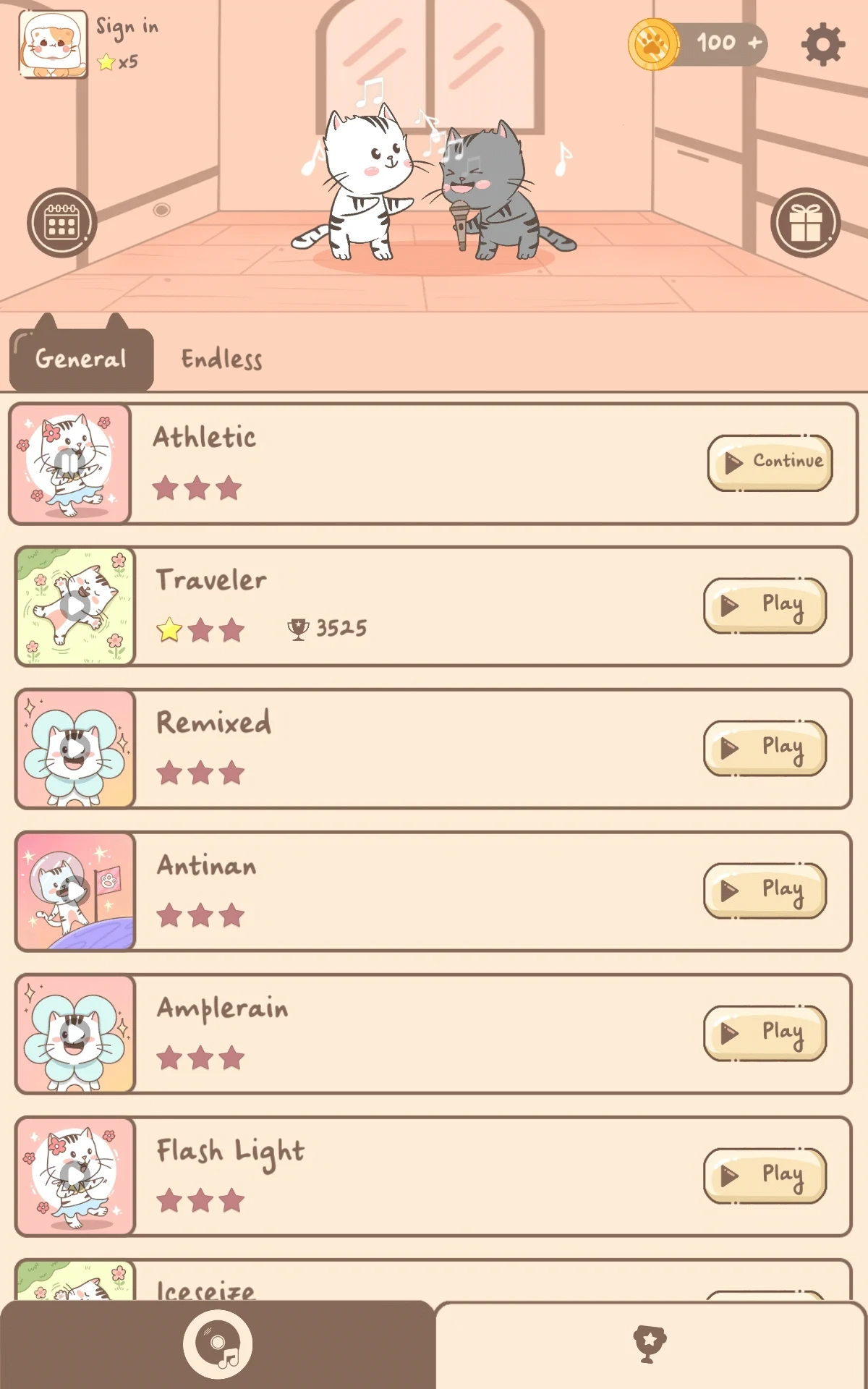The height and width of the screenshot is (1389, 868).
Task: Play the Remixed song
Action: (x=765, y=748)
